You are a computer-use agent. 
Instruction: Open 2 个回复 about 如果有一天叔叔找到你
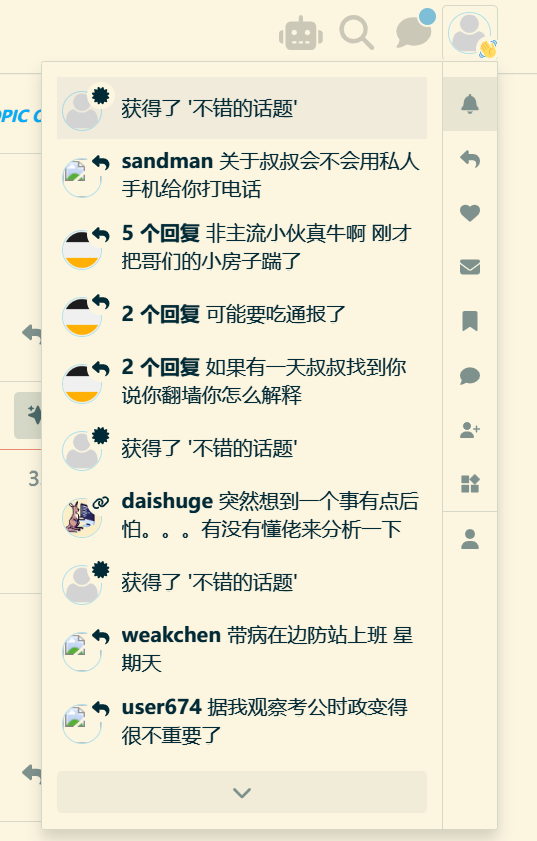pyautogui.click(x=242, y=381)
